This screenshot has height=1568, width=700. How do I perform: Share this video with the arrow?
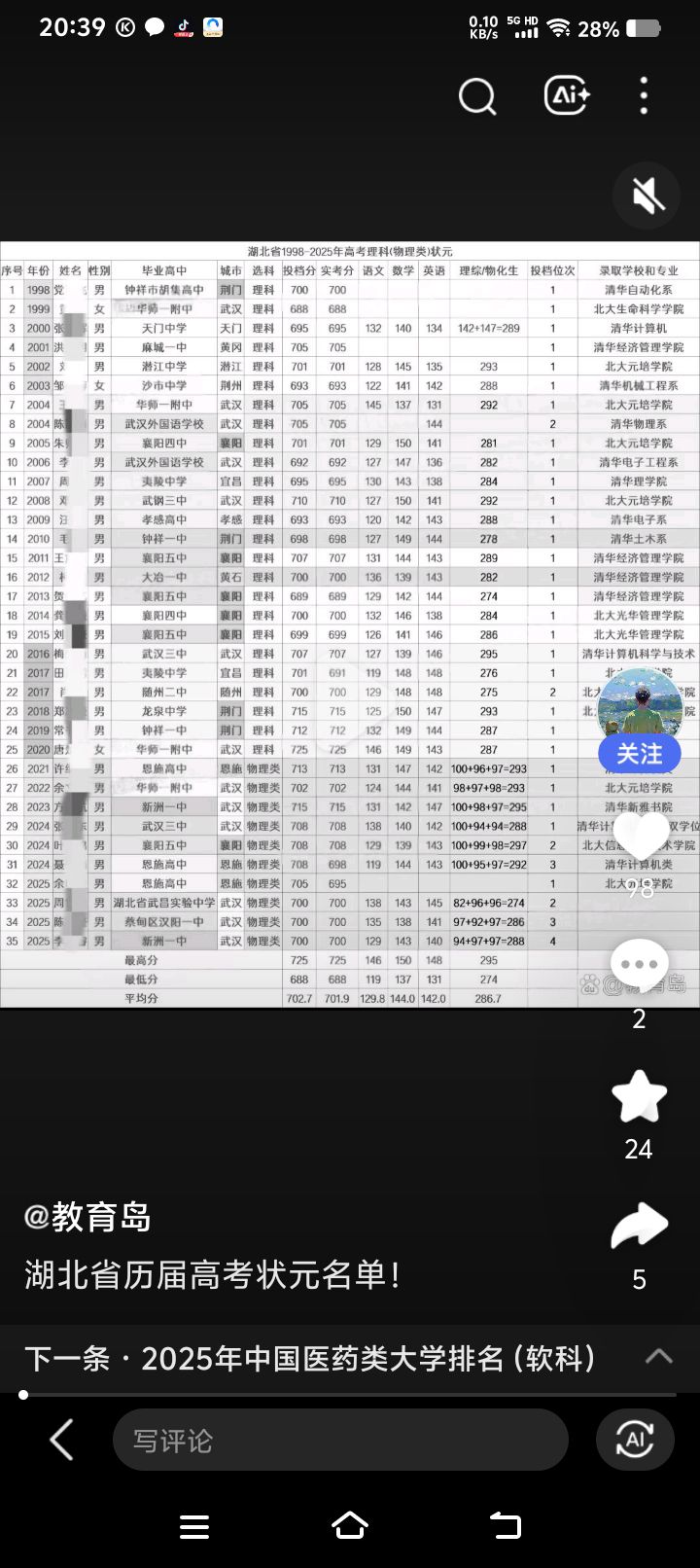[639, 1226]
